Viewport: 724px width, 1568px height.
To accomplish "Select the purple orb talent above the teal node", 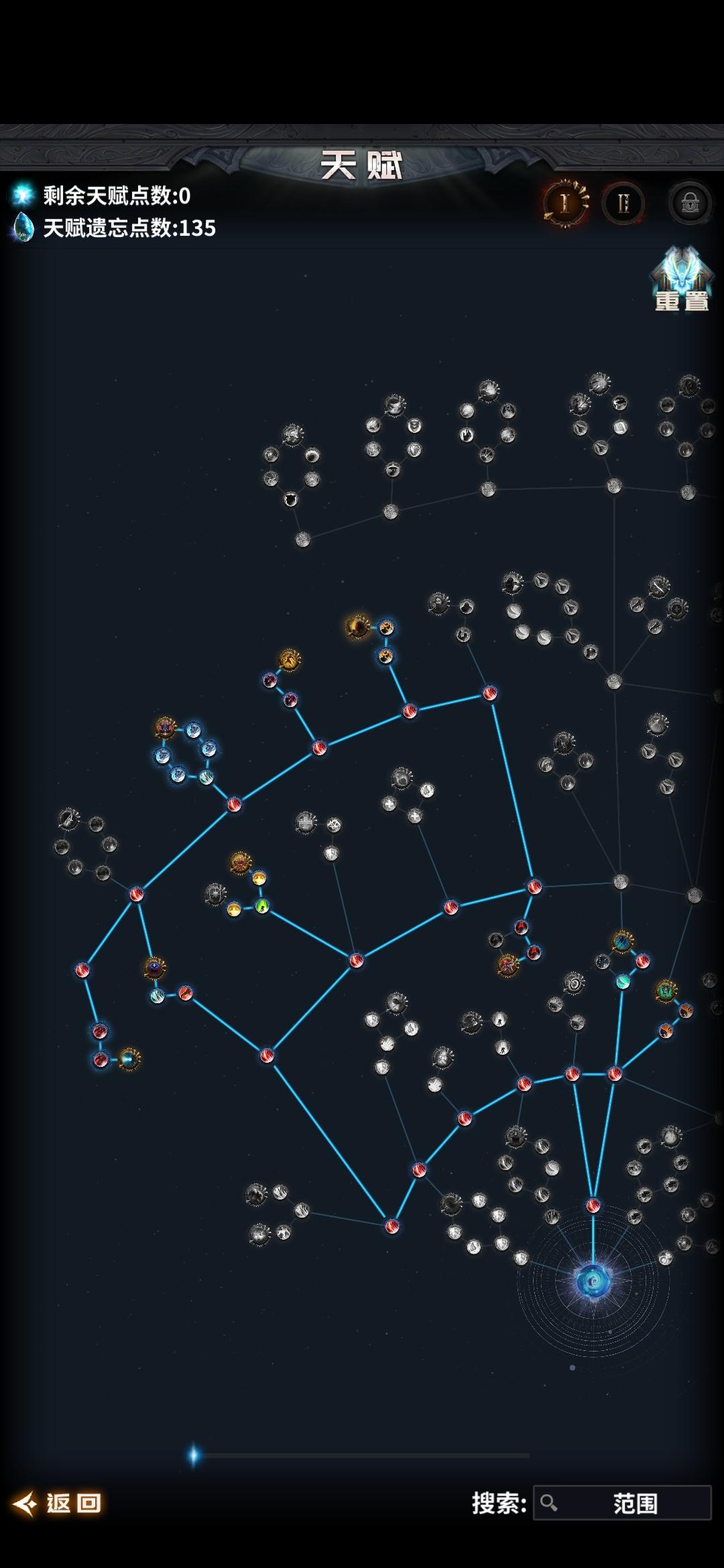I will click(154, 969).
